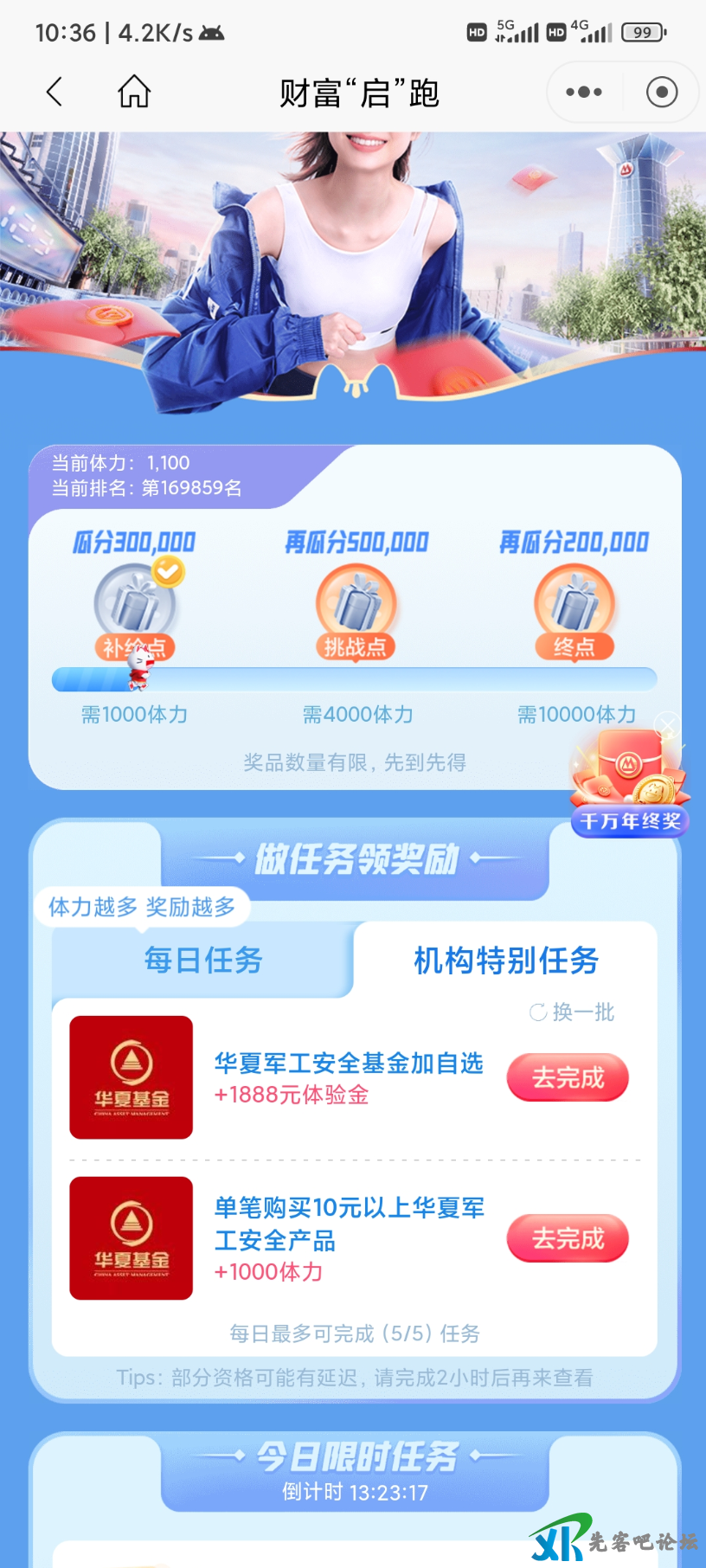Viewport: 706px width, 1568px height.
Task: Select the 补给点 gift icon
Action: (x=134, y=606)
